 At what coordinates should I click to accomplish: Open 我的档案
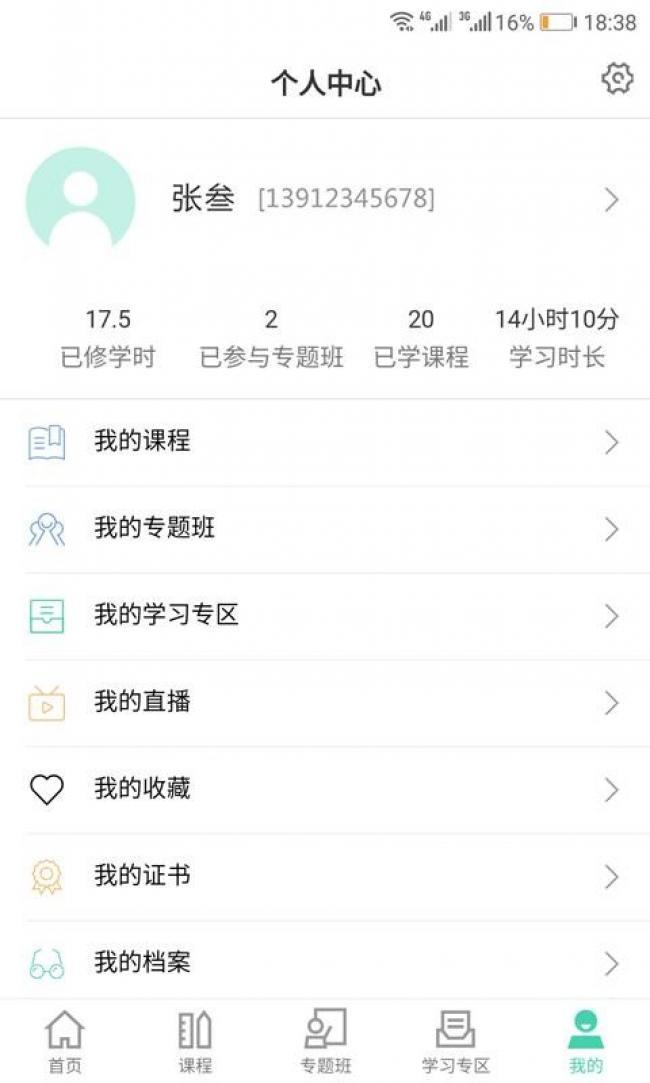point(325,961)
